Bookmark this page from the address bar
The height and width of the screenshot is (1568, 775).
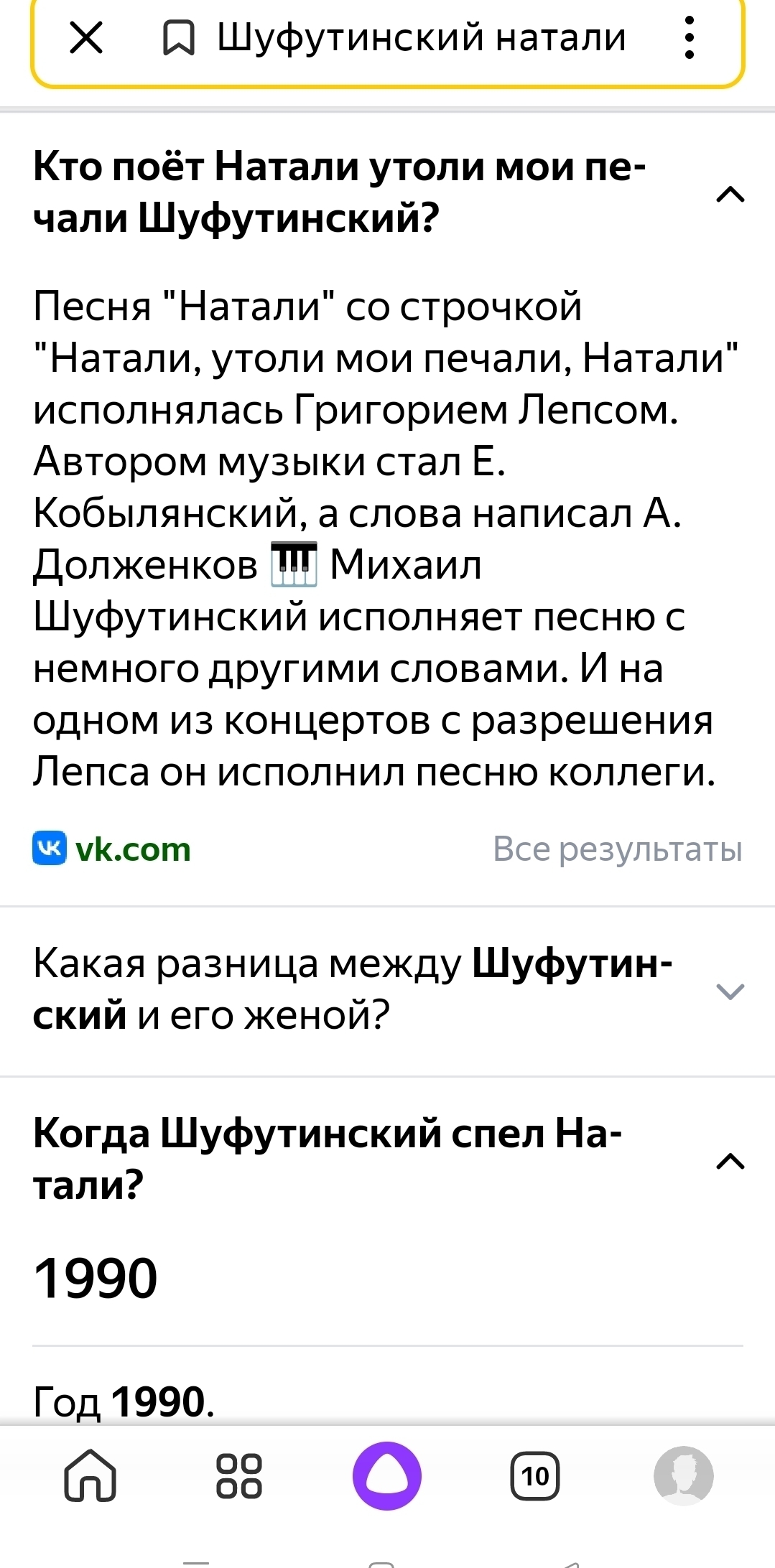point(178,38)
